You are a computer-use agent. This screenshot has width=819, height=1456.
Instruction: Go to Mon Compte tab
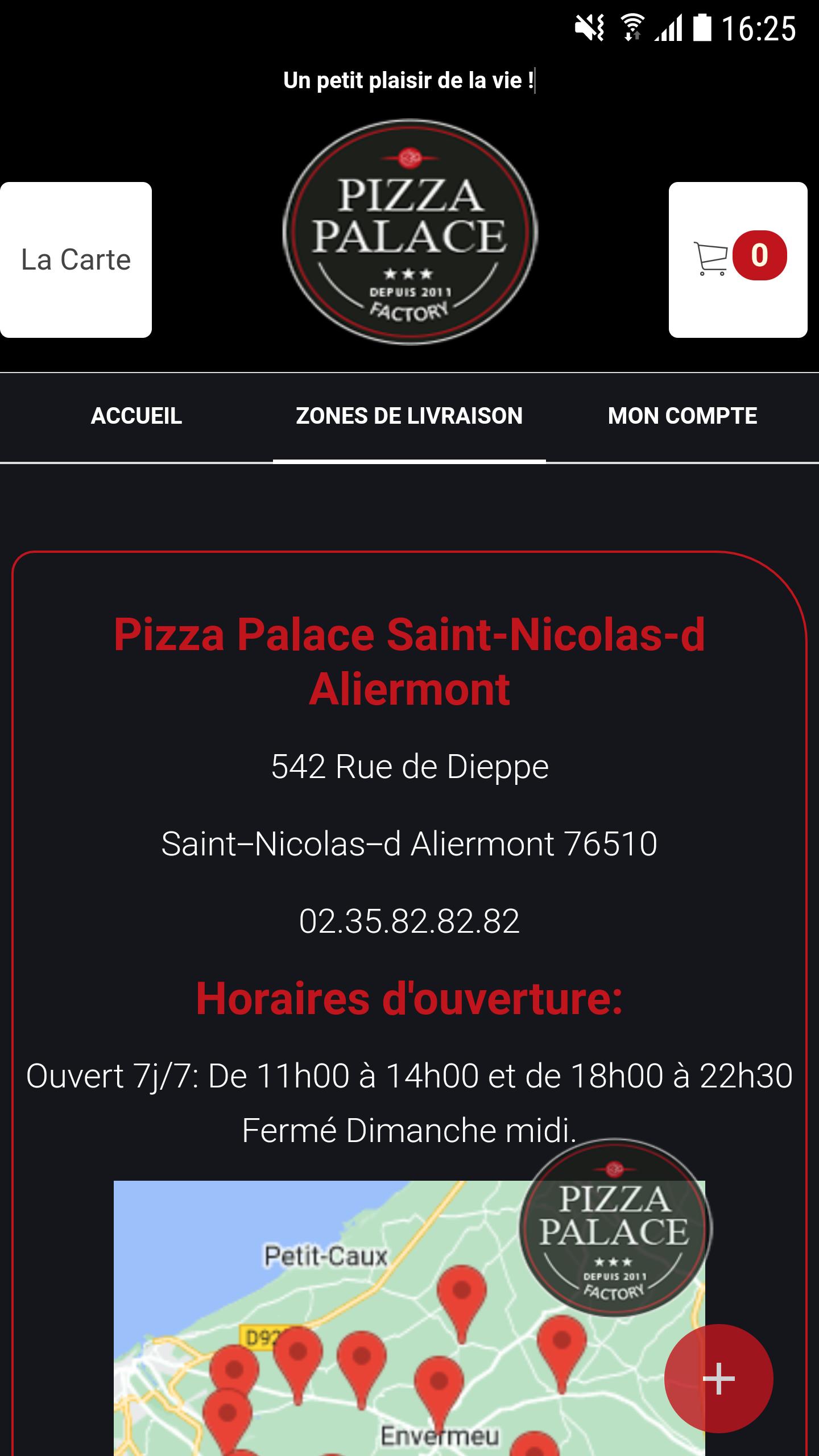point(682,416)
